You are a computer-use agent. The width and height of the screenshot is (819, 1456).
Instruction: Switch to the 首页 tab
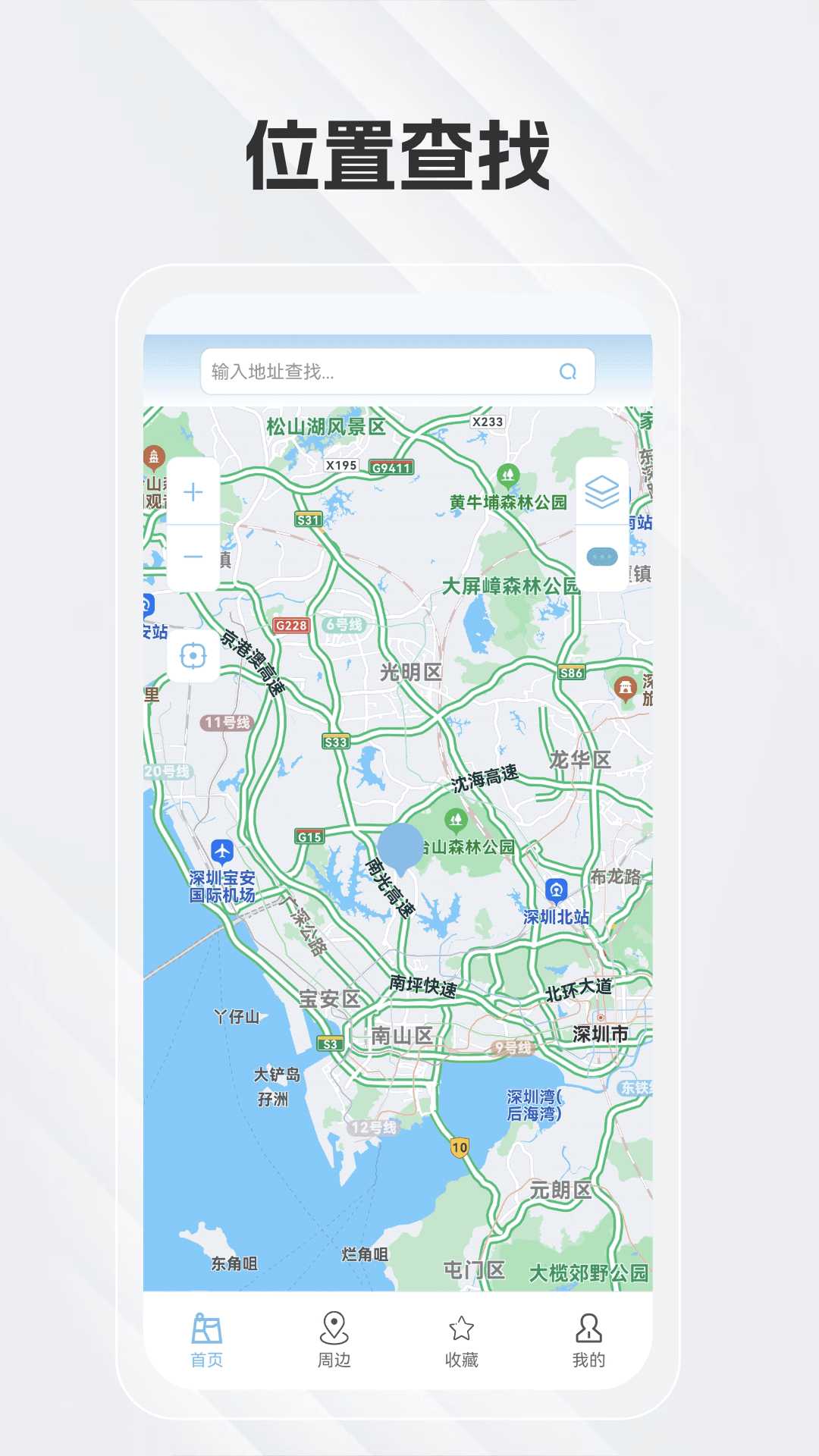pyautogui.click(x=206, y=1335)
